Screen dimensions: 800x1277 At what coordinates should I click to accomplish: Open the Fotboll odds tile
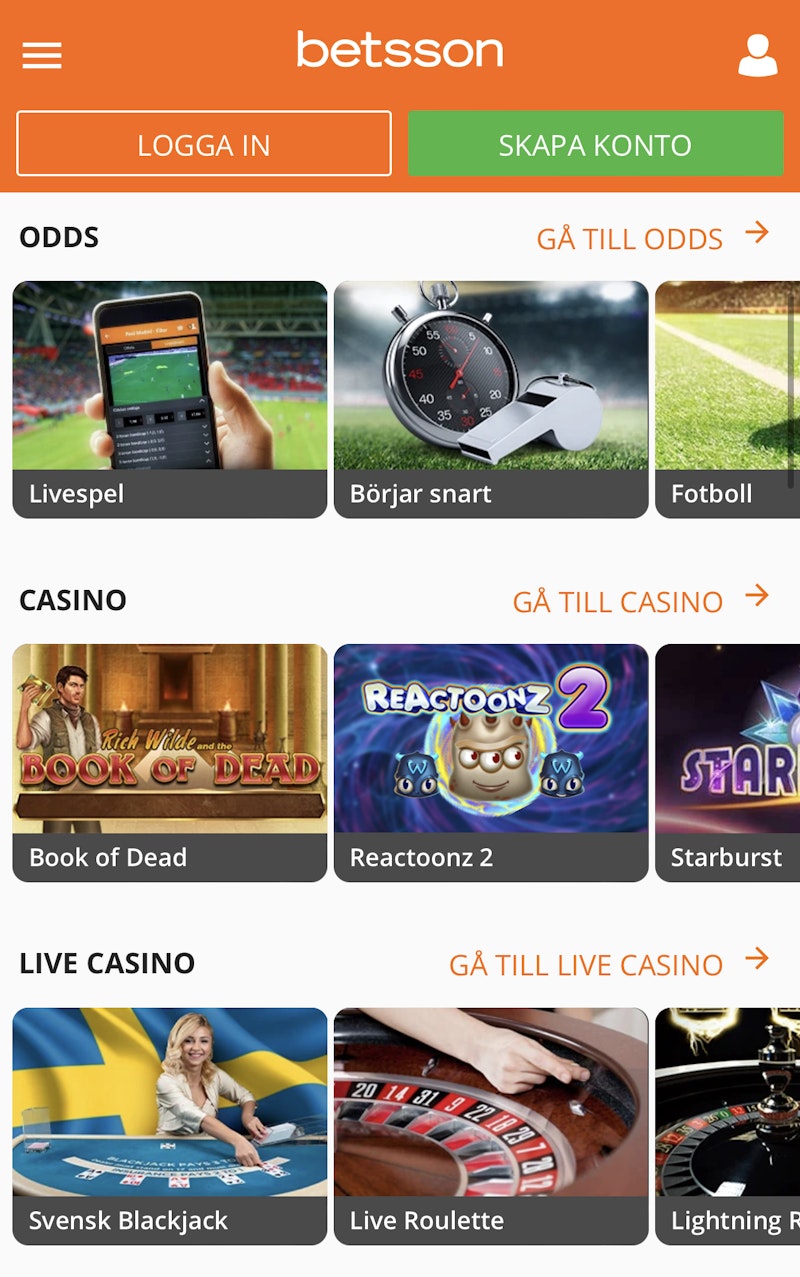coord(728,398)
